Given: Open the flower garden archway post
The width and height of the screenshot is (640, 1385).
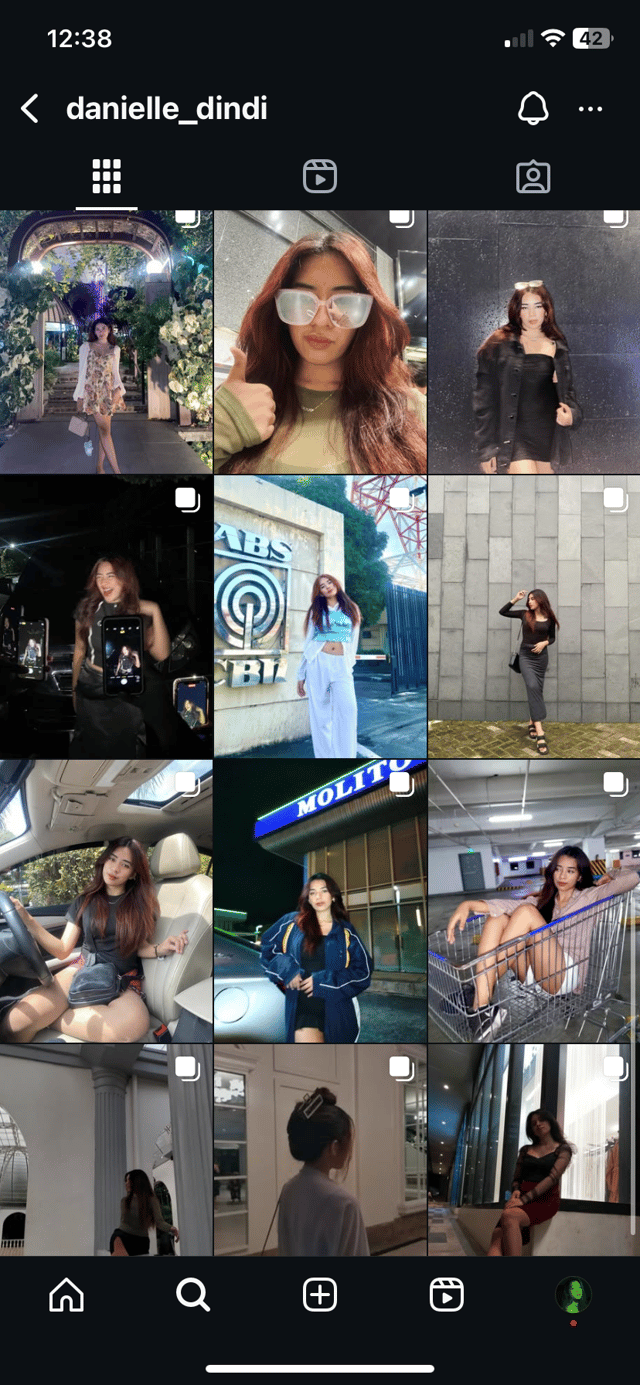Looking at the screenshot, I should 106,342.
